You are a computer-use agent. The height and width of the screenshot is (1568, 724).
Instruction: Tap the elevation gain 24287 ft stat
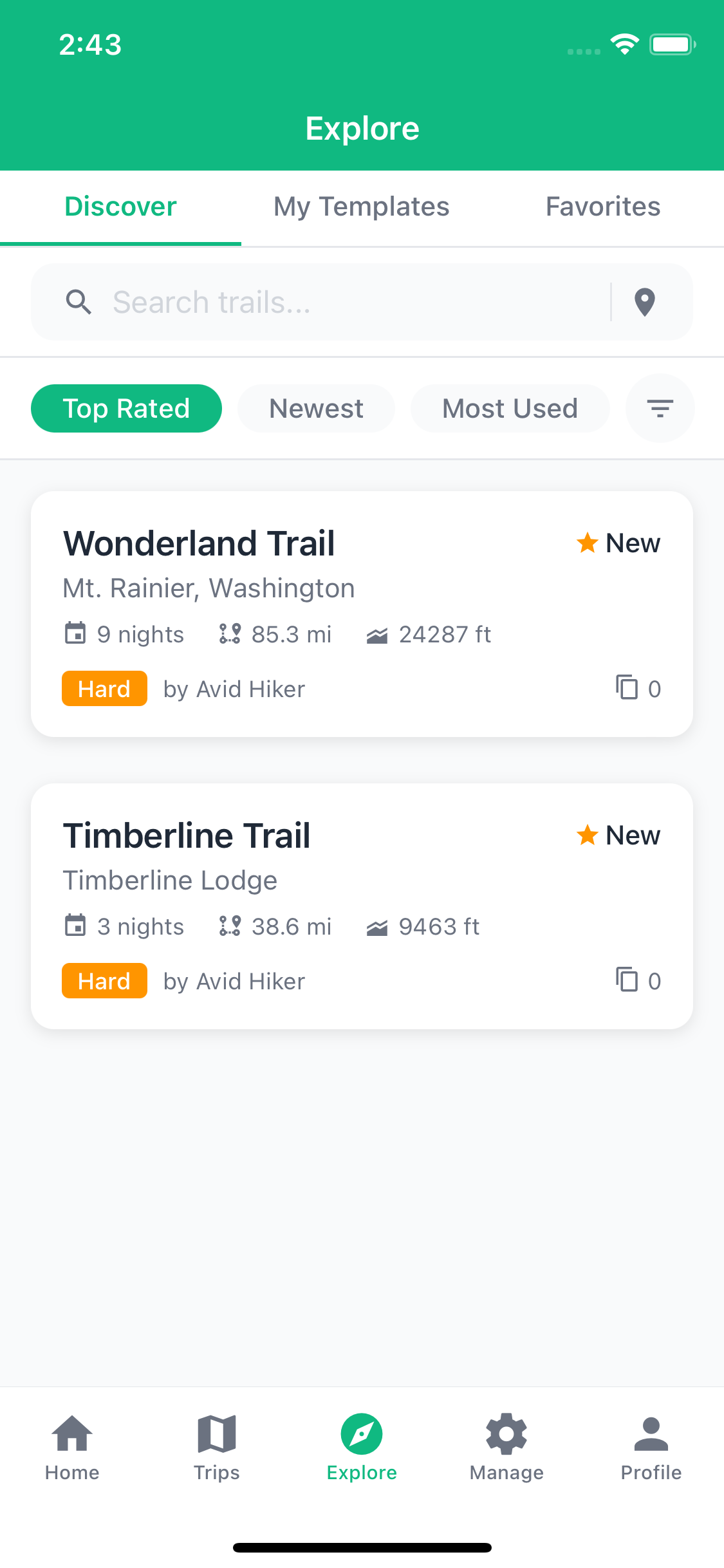(427, 634)
